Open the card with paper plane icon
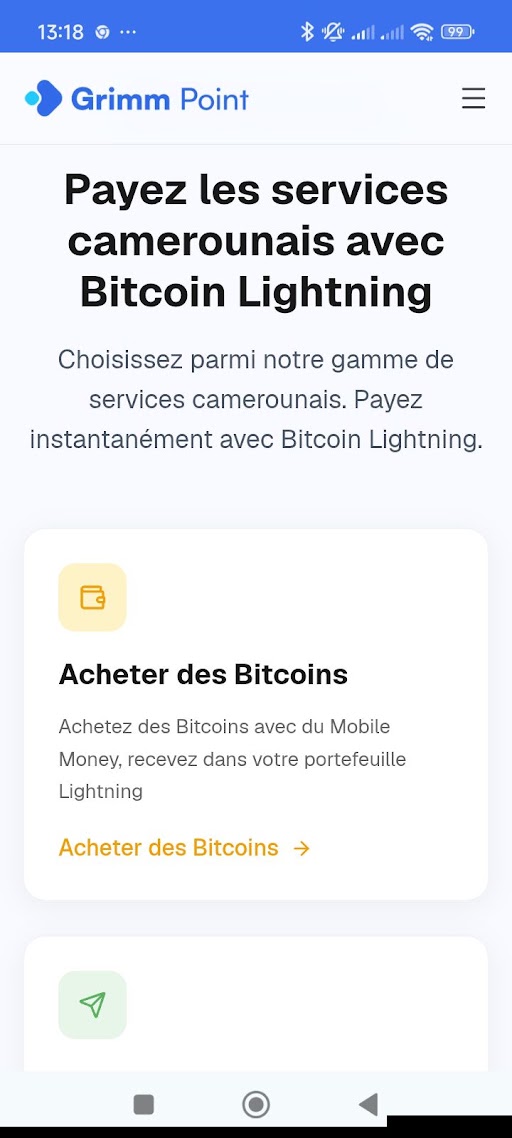The height and width of the screenshot is (1138, 512). point(256,1004)
